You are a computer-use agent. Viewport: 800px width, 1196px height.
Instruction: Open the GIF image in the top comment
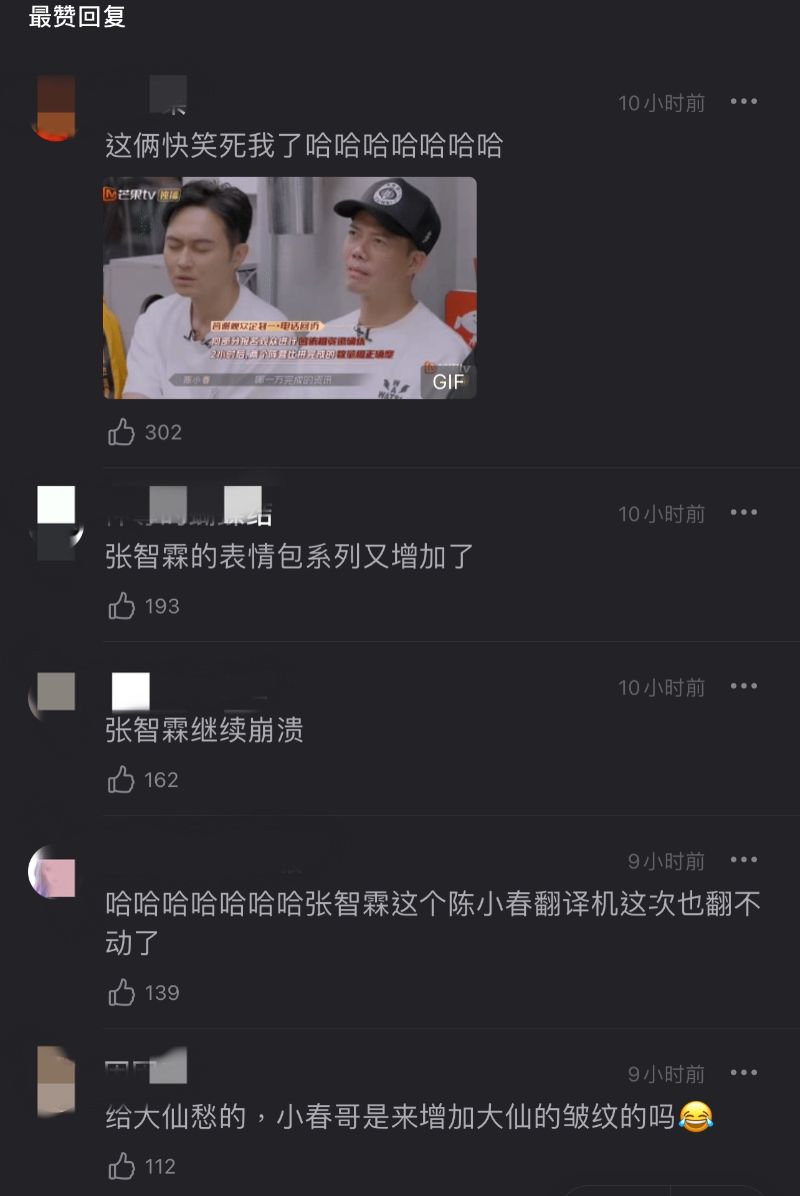tap(290, 288)
